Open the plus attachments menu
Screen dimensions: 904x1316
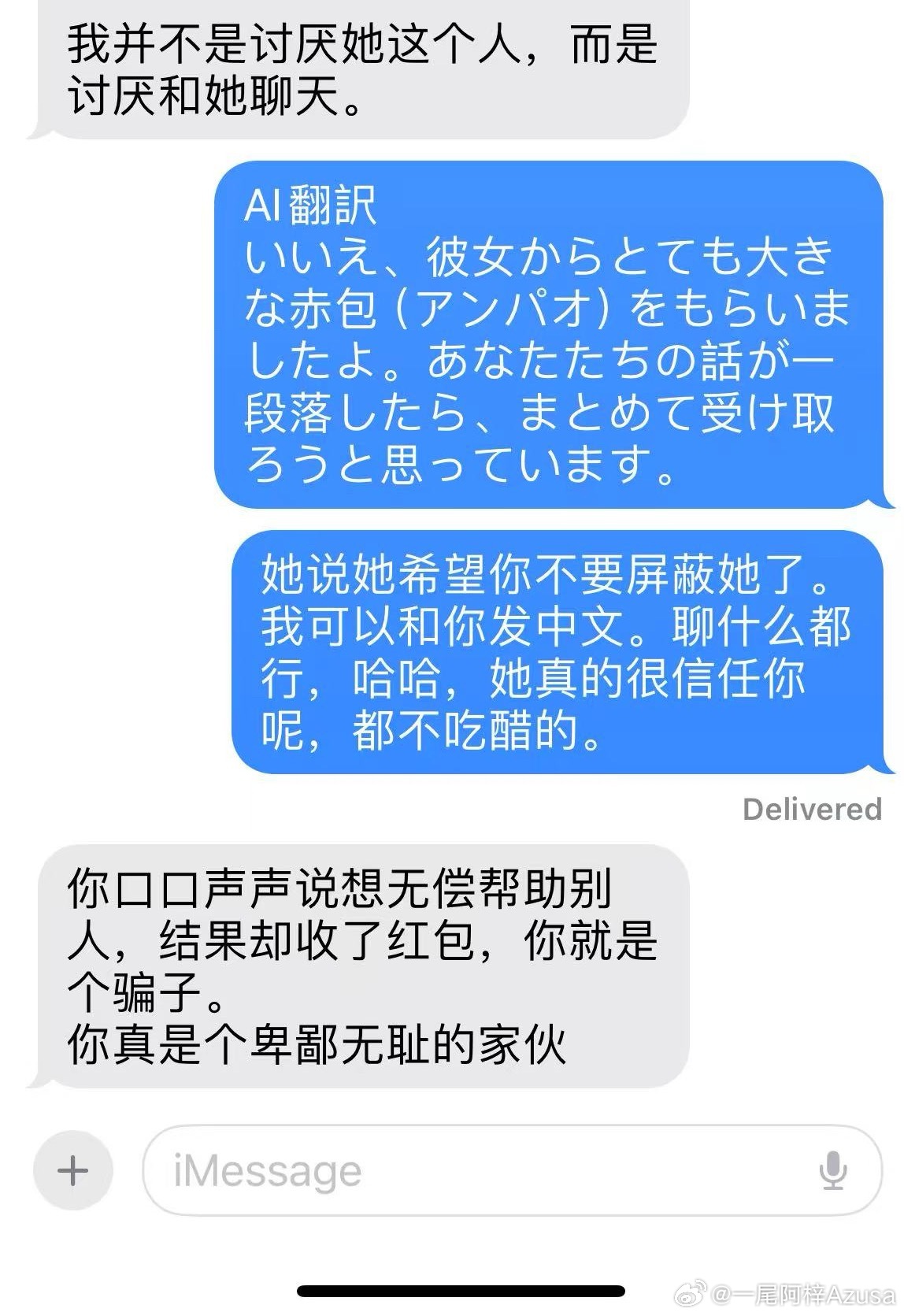coord(73,1170)
